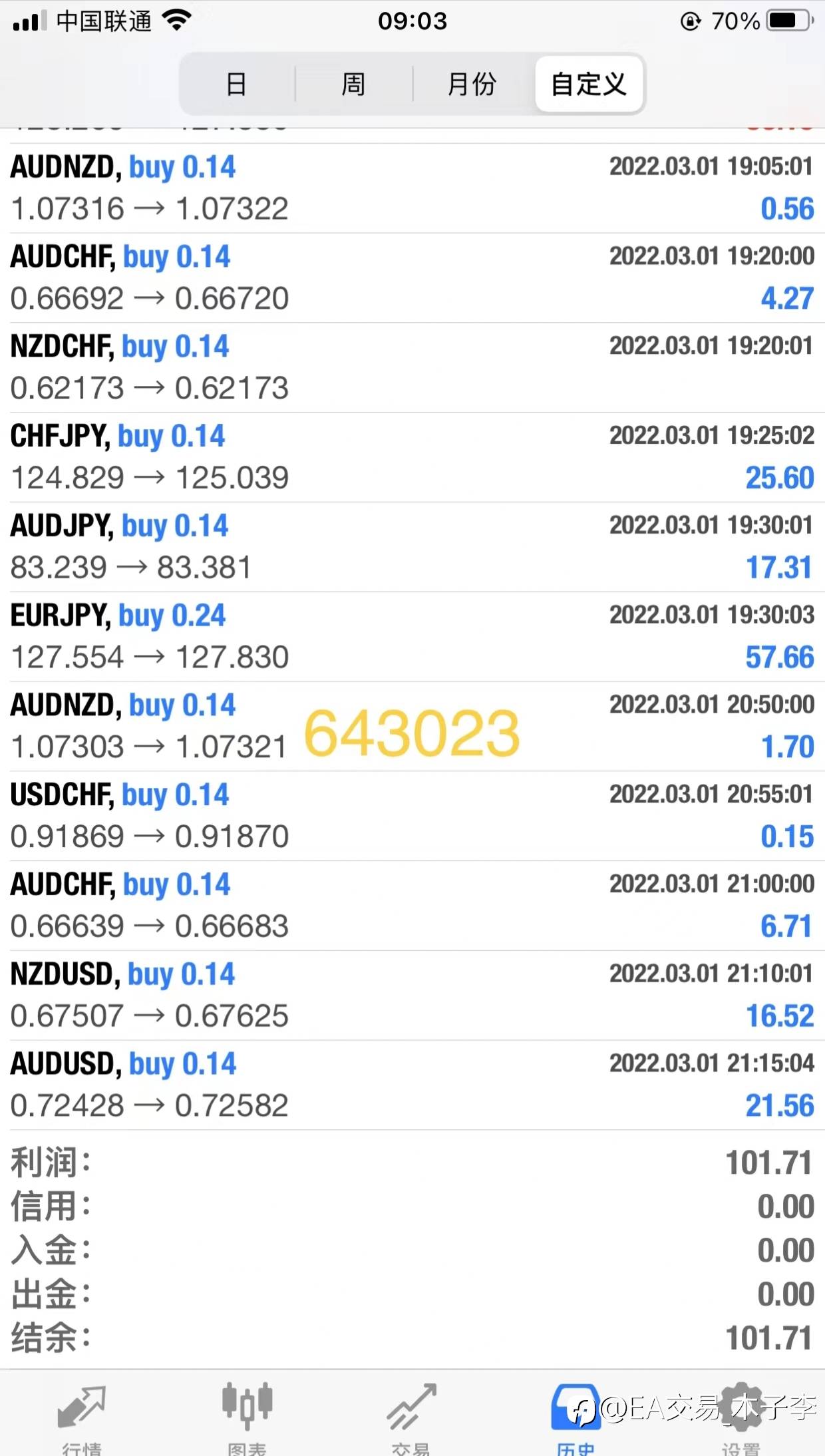This screenshot has height=1456, width=825.
Task: Select the 周 period tab
Action: click(x=353, y=85)
